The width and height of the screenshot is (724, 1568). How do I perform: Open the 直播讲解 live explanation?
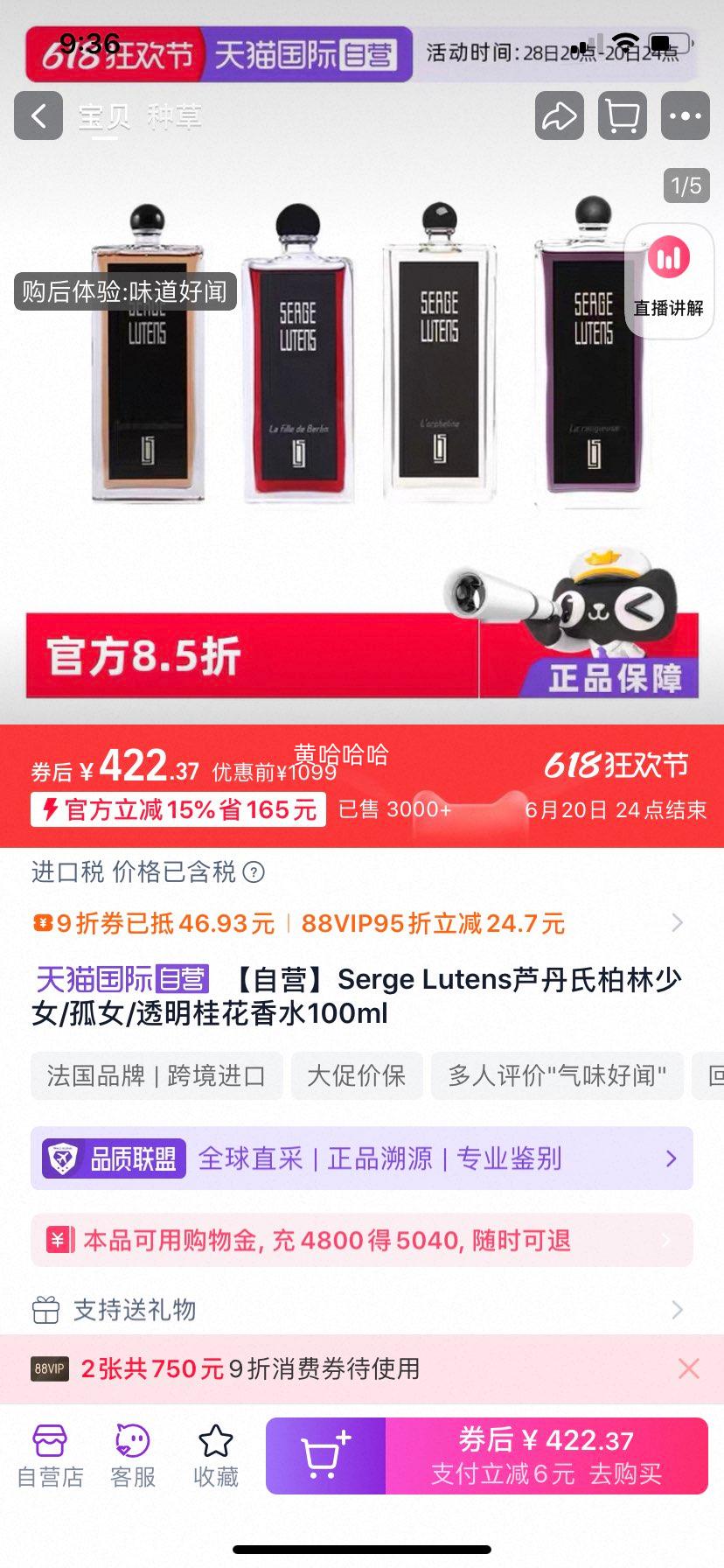[x=669, y=278]
